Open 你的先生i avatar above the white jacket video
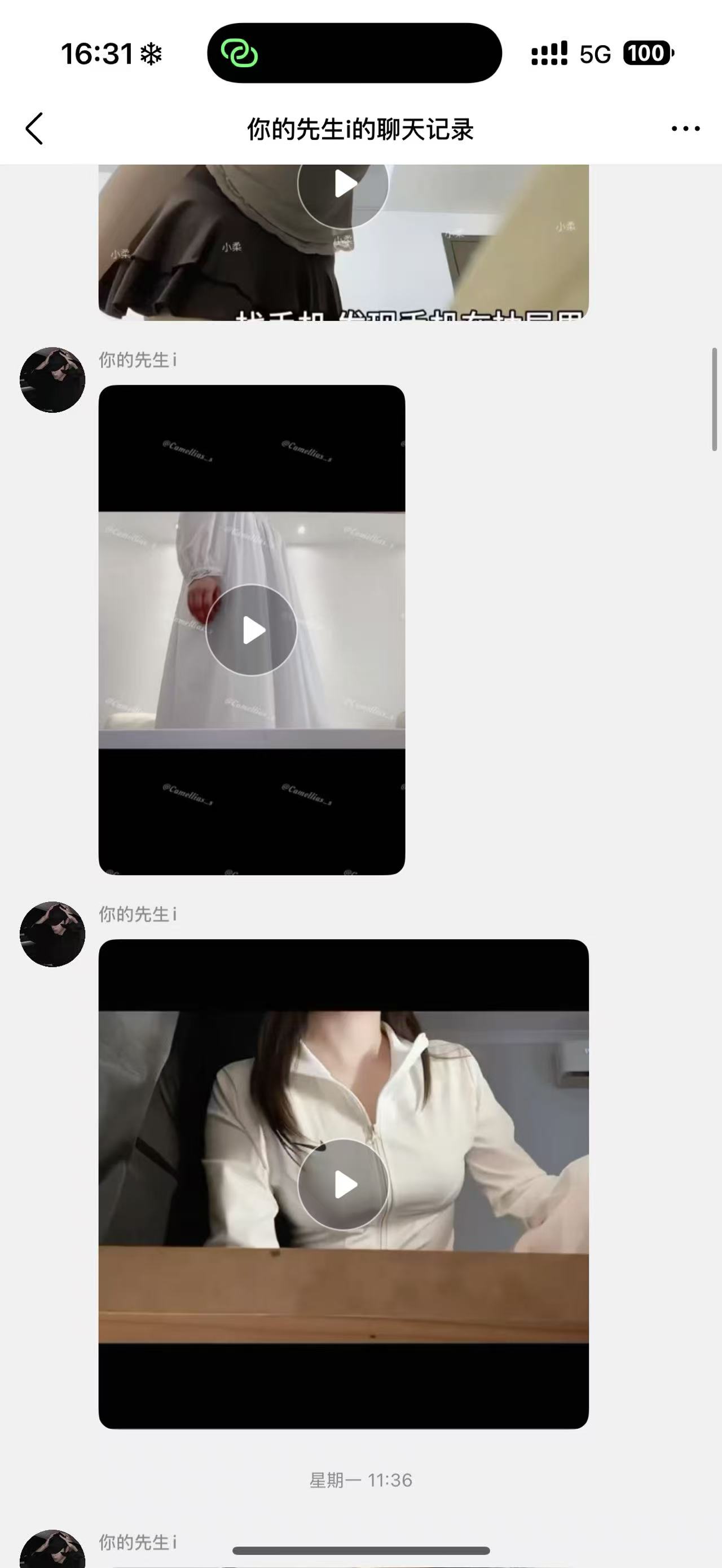 (52, 934)
